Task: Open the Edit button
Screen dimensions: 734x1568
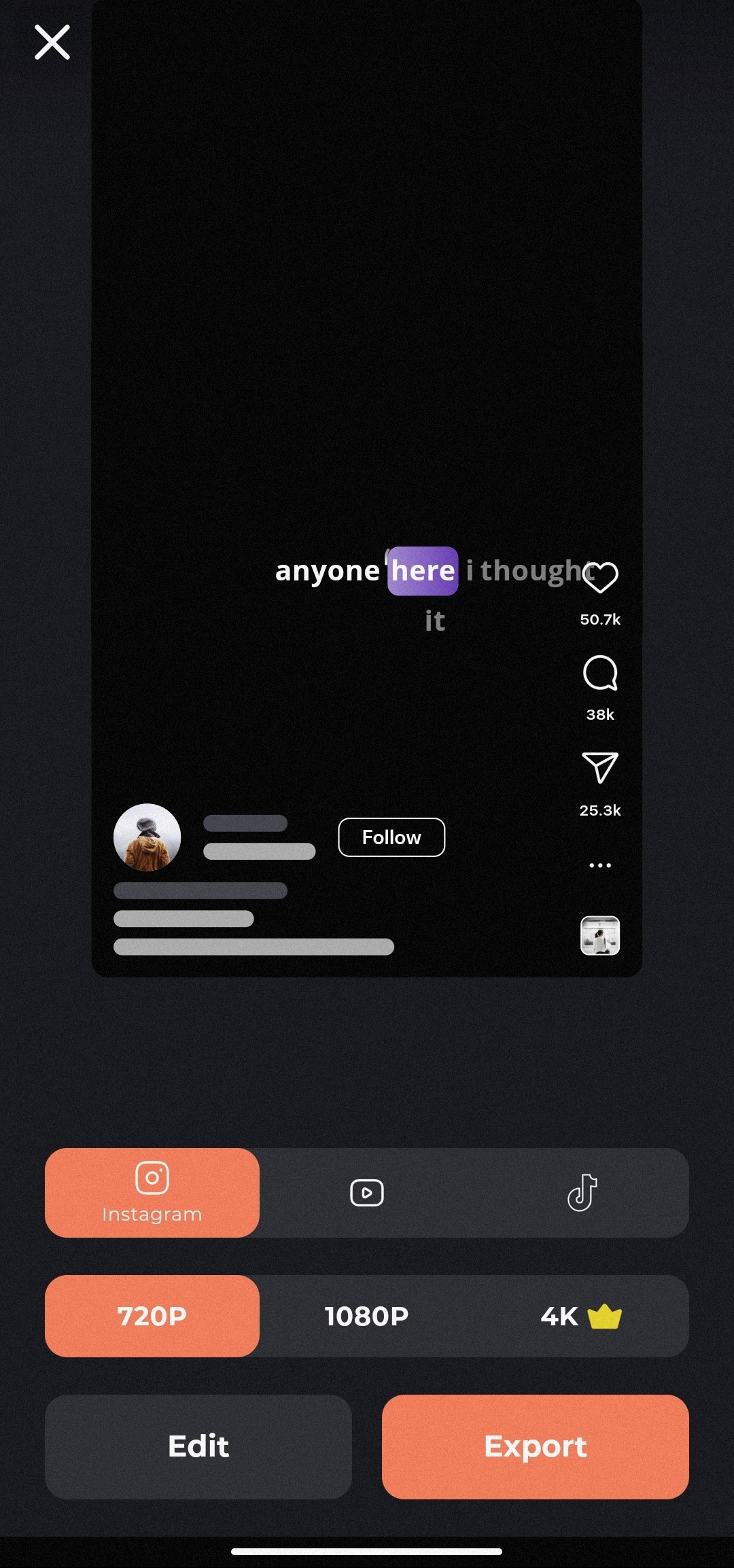Action: tap(198, 1446)
